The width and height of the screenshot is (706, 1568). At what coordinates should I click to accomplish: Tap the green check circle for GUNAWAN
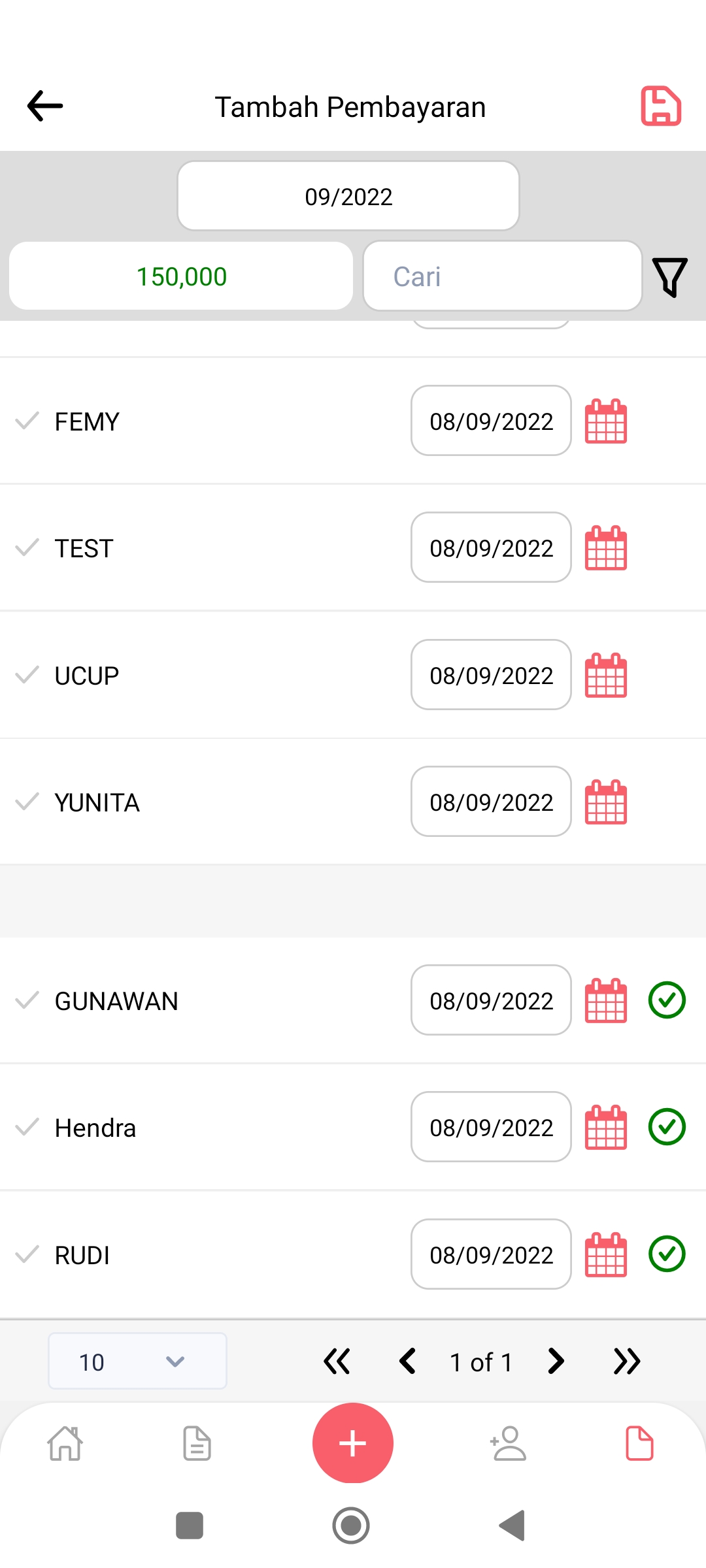click(x=667, y=1000)
